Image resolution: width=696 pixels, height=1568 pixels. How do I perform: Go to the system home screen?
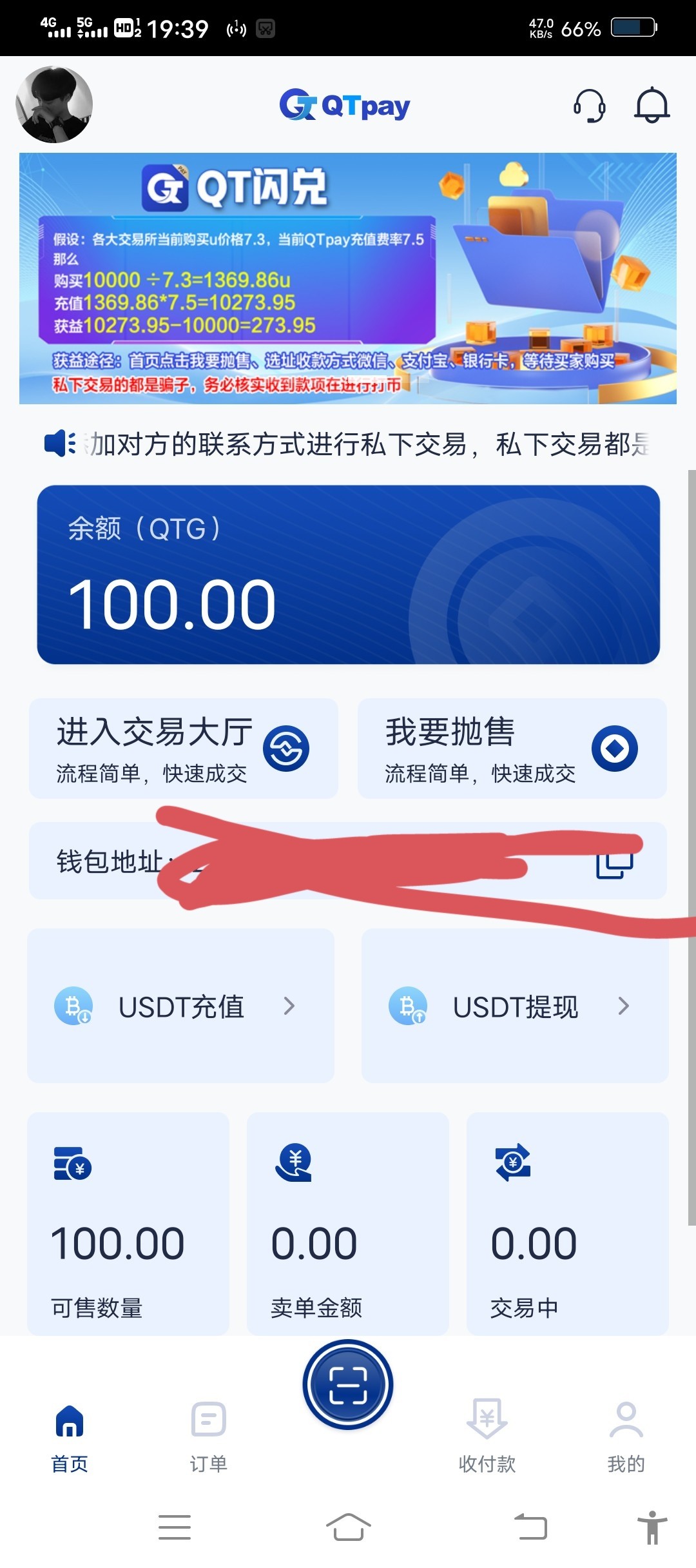click(x=348, y=1527)
